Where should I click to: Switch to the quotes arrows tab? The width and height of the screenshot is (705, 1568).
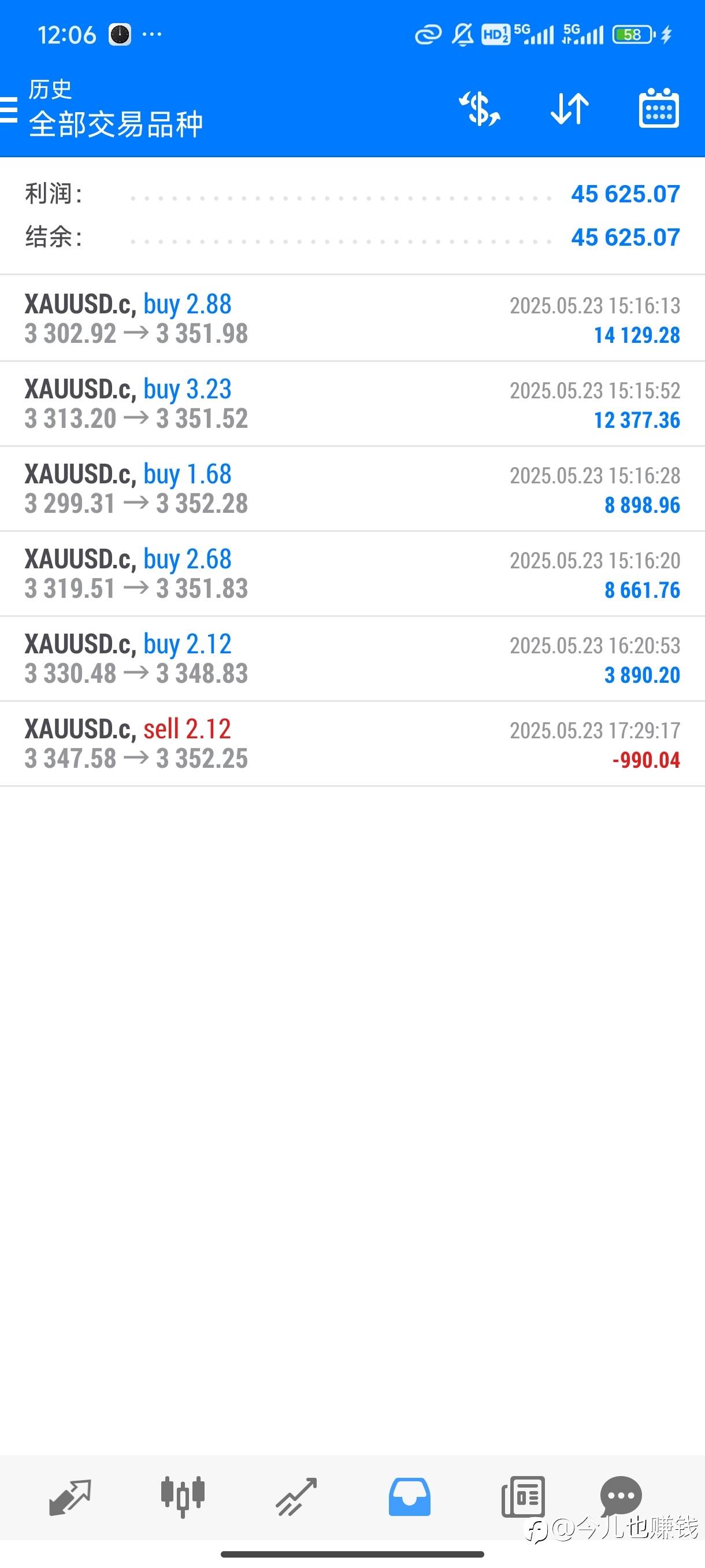point(70,1496)
